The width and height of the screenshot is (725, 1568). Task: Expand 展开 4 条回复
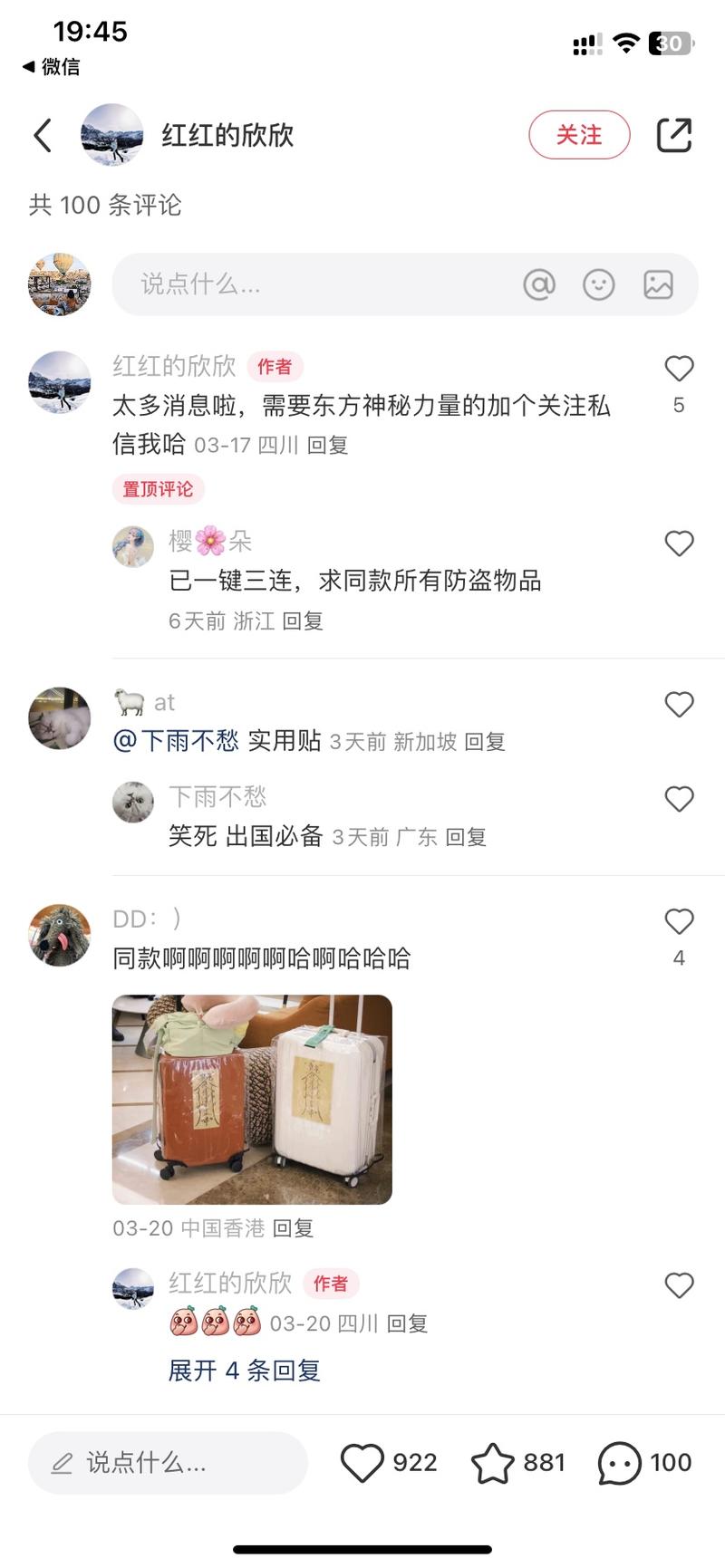245,1371
